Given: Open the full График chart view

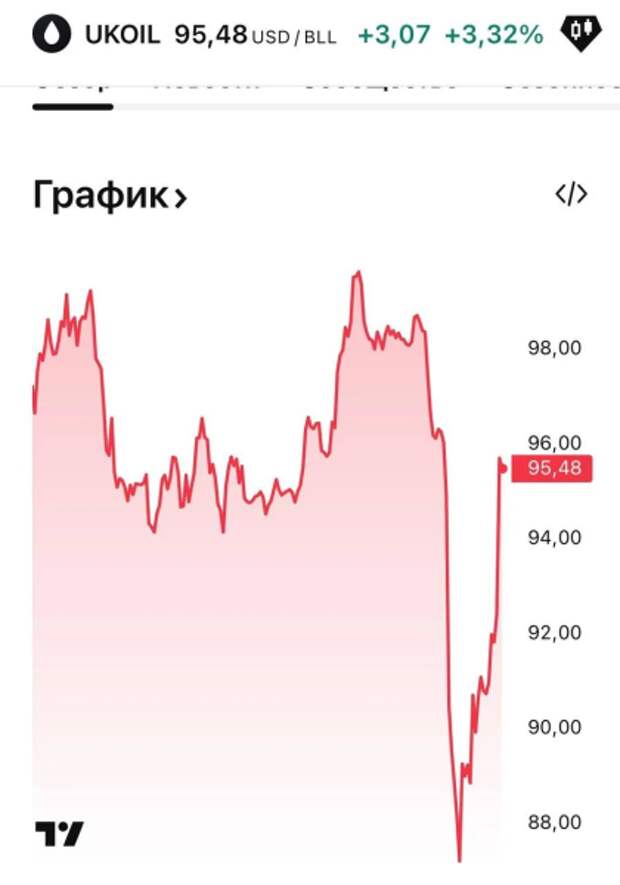Looking at the screenshot, I should tap(110, 195).
